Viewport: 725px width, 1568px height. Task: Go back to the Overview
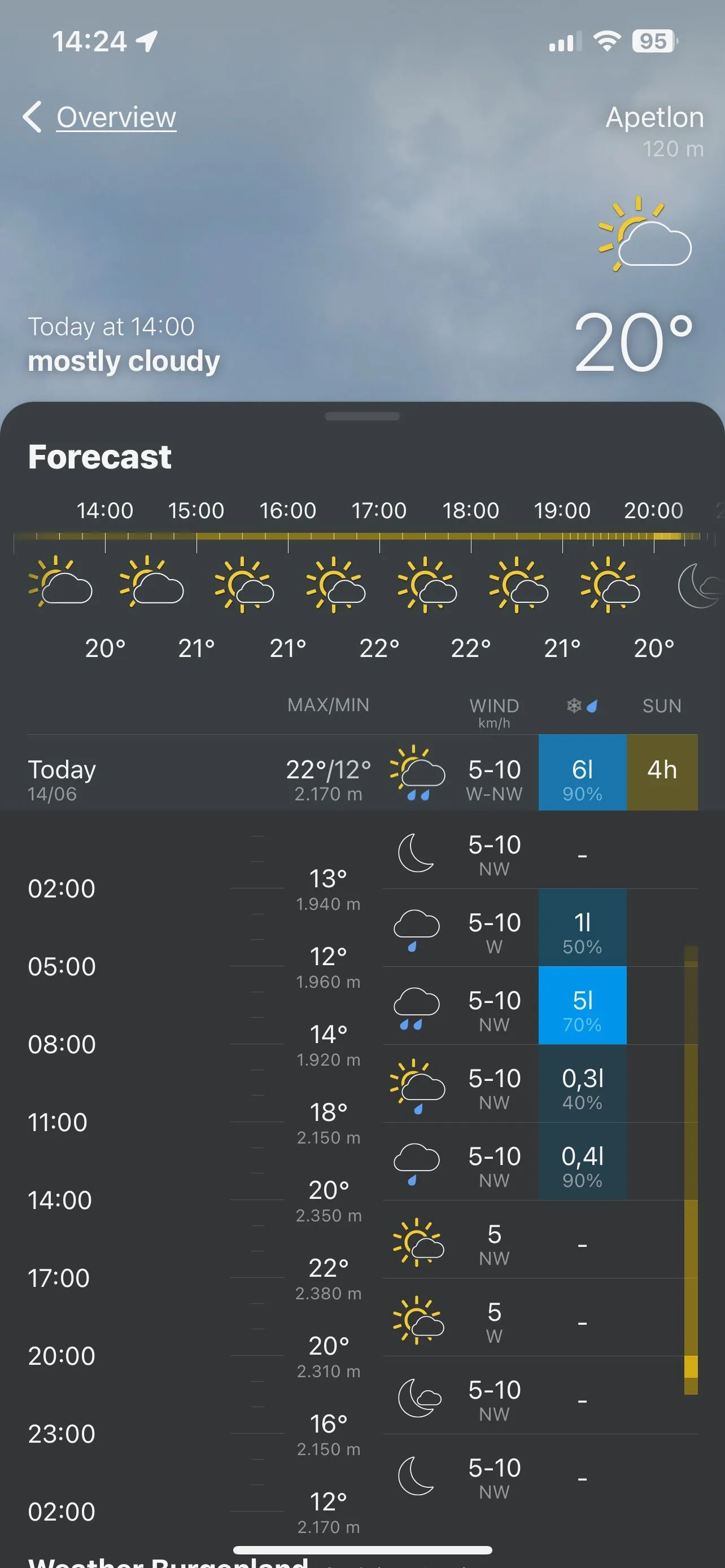click(x=101, y=117)
